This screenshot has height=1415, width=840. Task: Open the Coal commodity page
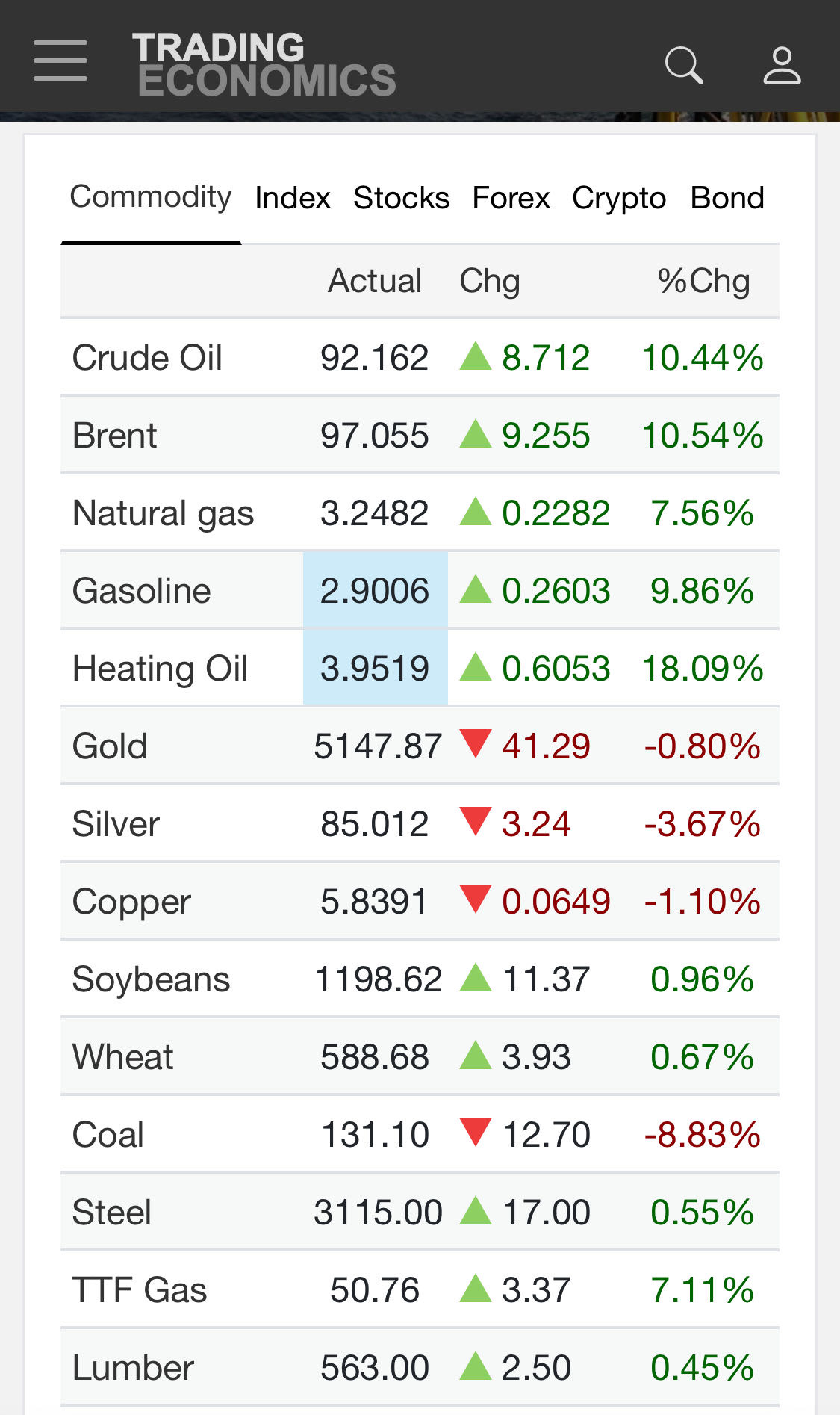click(x=108, y=1135)
